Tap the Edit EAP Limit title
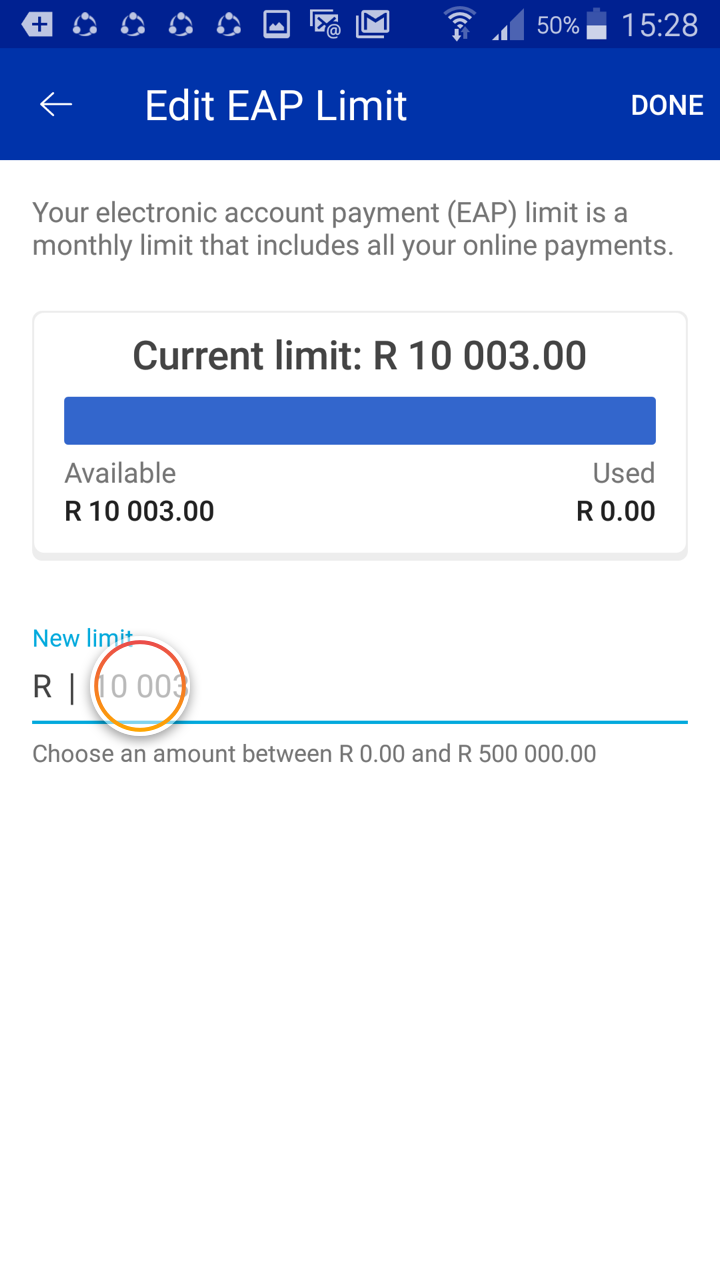This screenshot has width=720, height=1280. (x=276, y=104)
